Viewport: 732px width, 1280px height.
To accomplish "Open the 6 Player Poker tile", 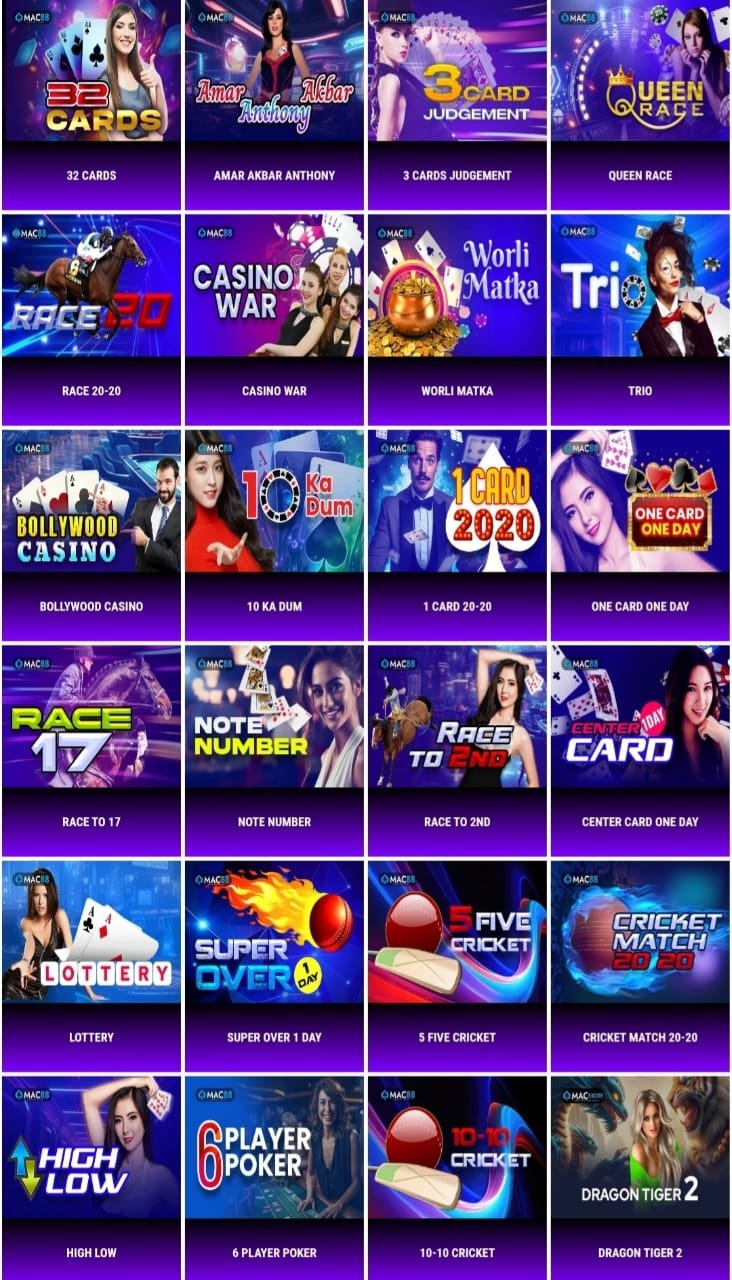I will 274,1178.
